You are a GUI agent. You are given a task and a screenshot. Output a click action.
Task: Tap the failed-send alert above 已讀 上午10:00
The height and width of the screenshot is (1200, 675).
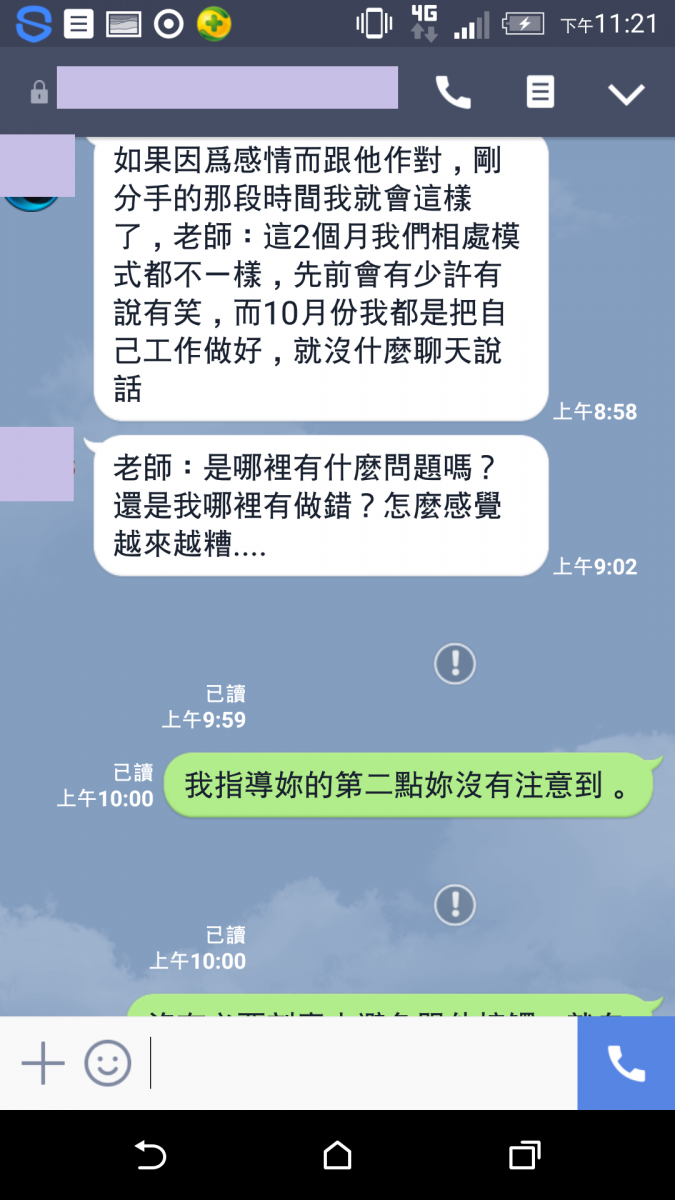tap(455, 905)
